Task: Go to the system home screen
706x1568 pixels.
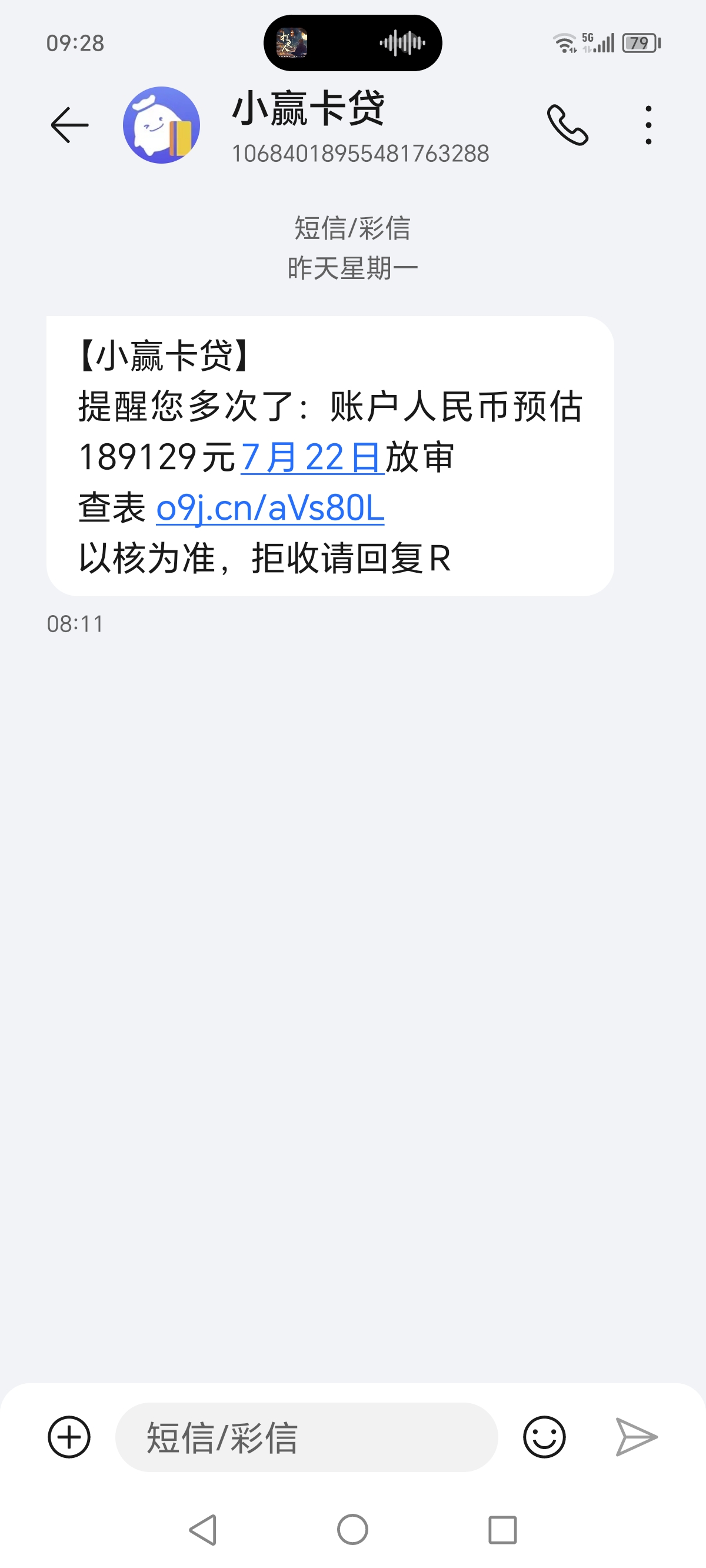Action: tap(352, 1530)
